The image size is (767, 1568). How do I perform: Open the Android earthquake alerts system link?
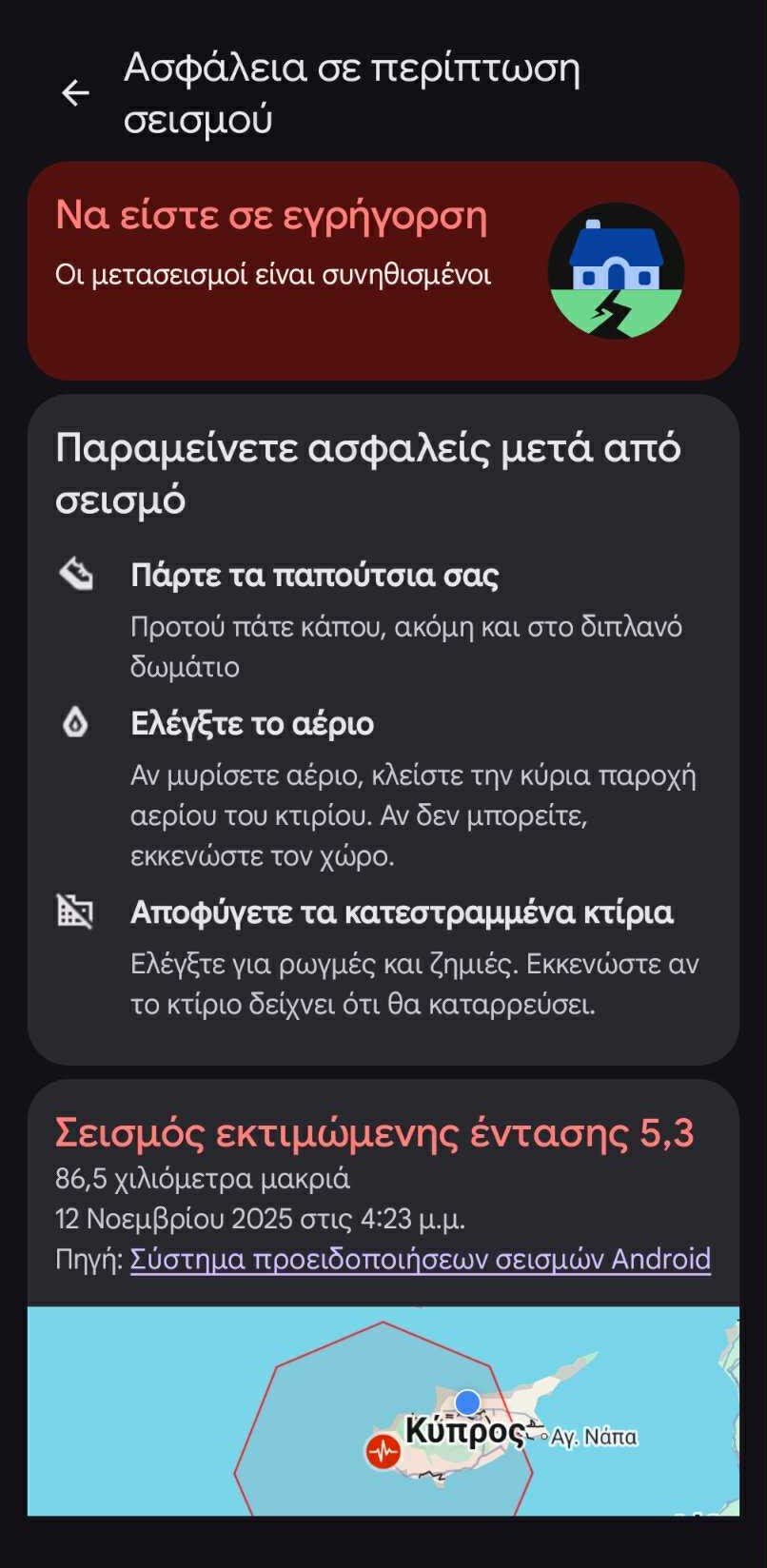pyautogui.click(x=420, y=1259)
